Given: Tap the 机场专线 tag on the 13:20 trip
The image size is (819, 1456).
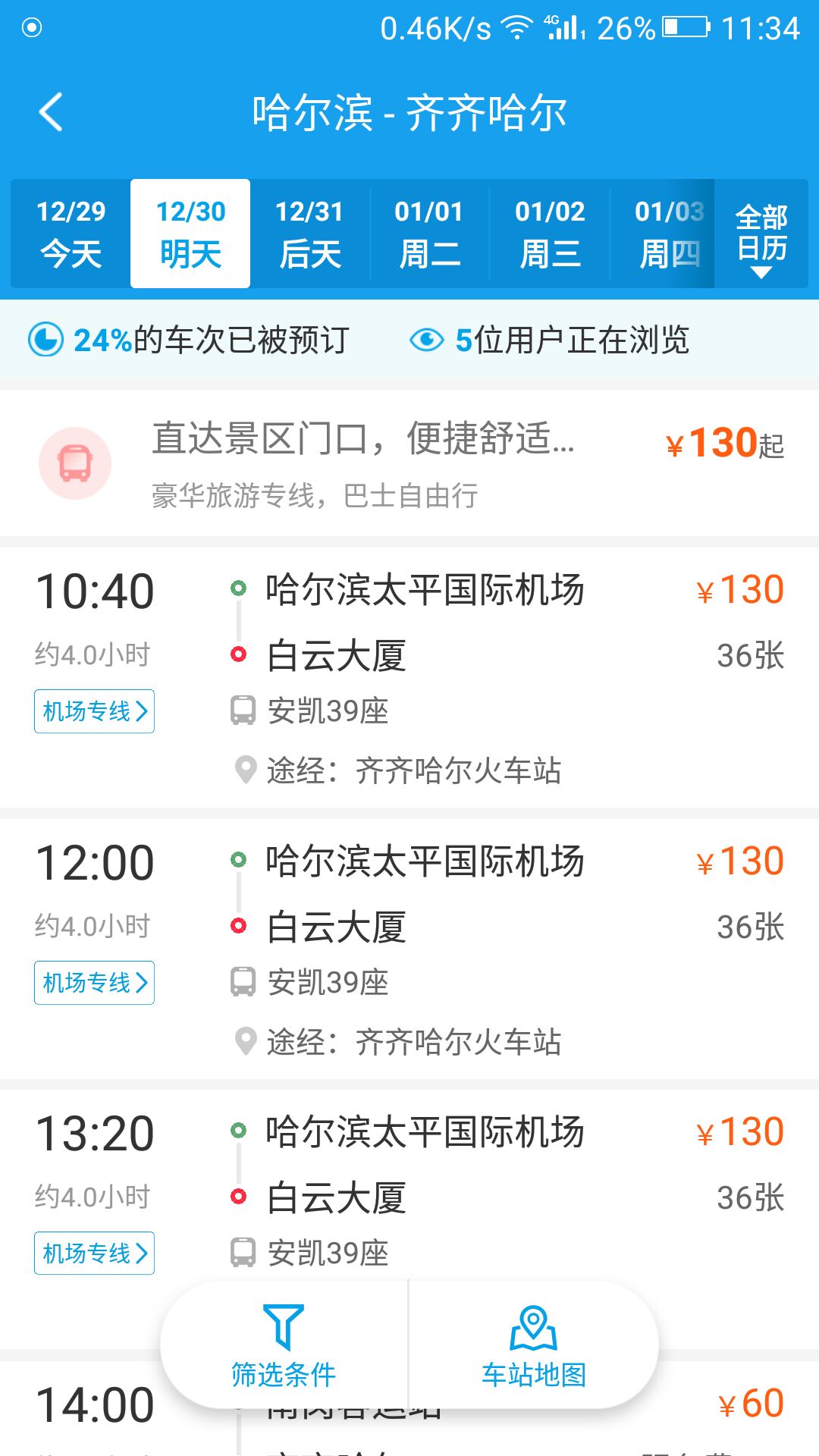Looking at the screenshot, I should coord(94,1254).
